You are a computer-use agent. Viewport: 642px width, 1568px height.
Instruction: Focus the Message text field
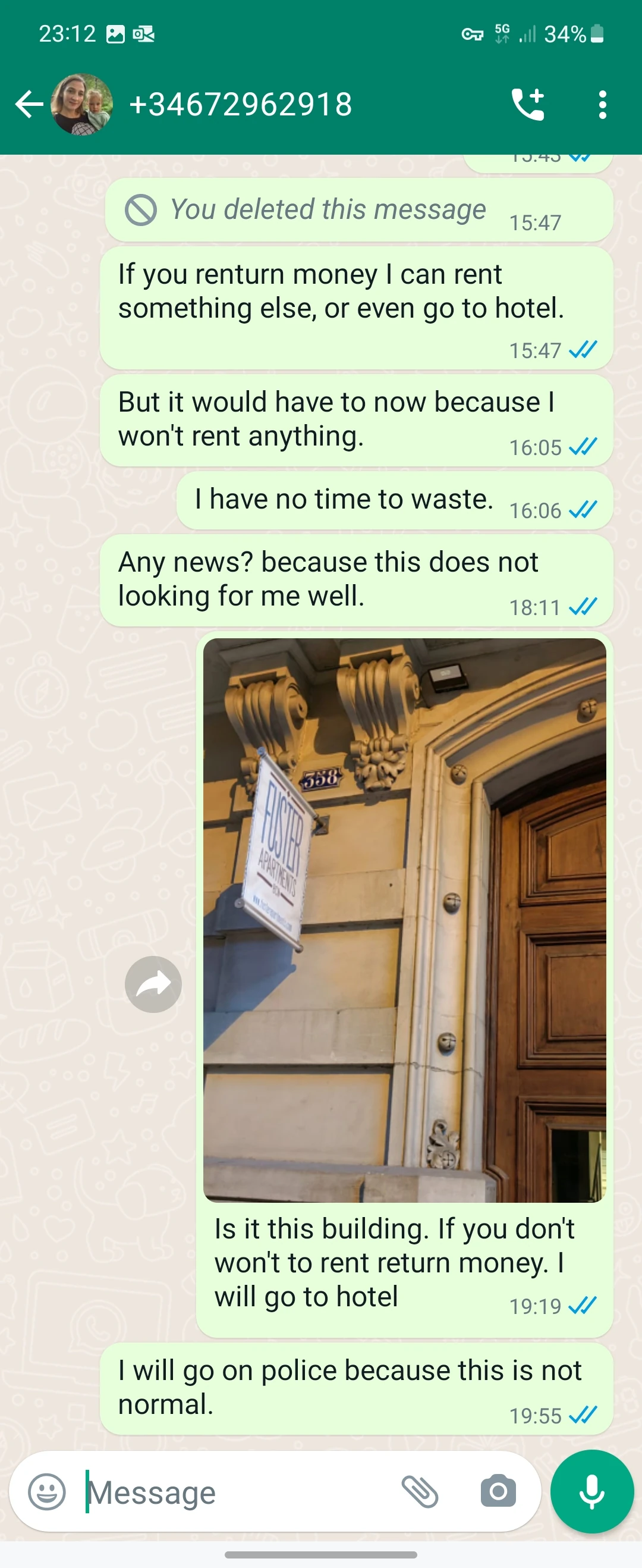237,1492
